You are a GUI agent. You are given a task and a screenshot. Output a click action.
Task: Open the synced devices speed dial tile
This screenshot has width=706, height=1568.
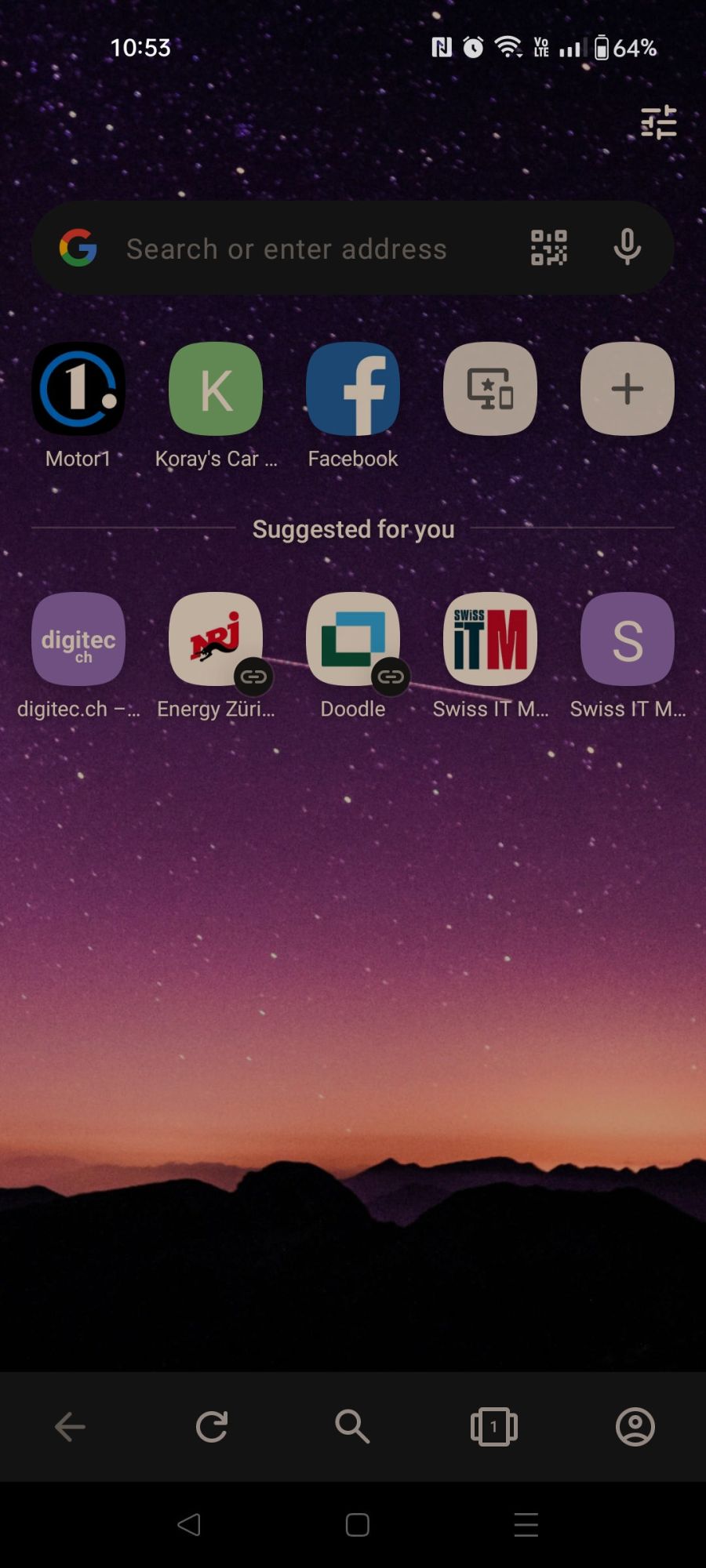point(490,389)
